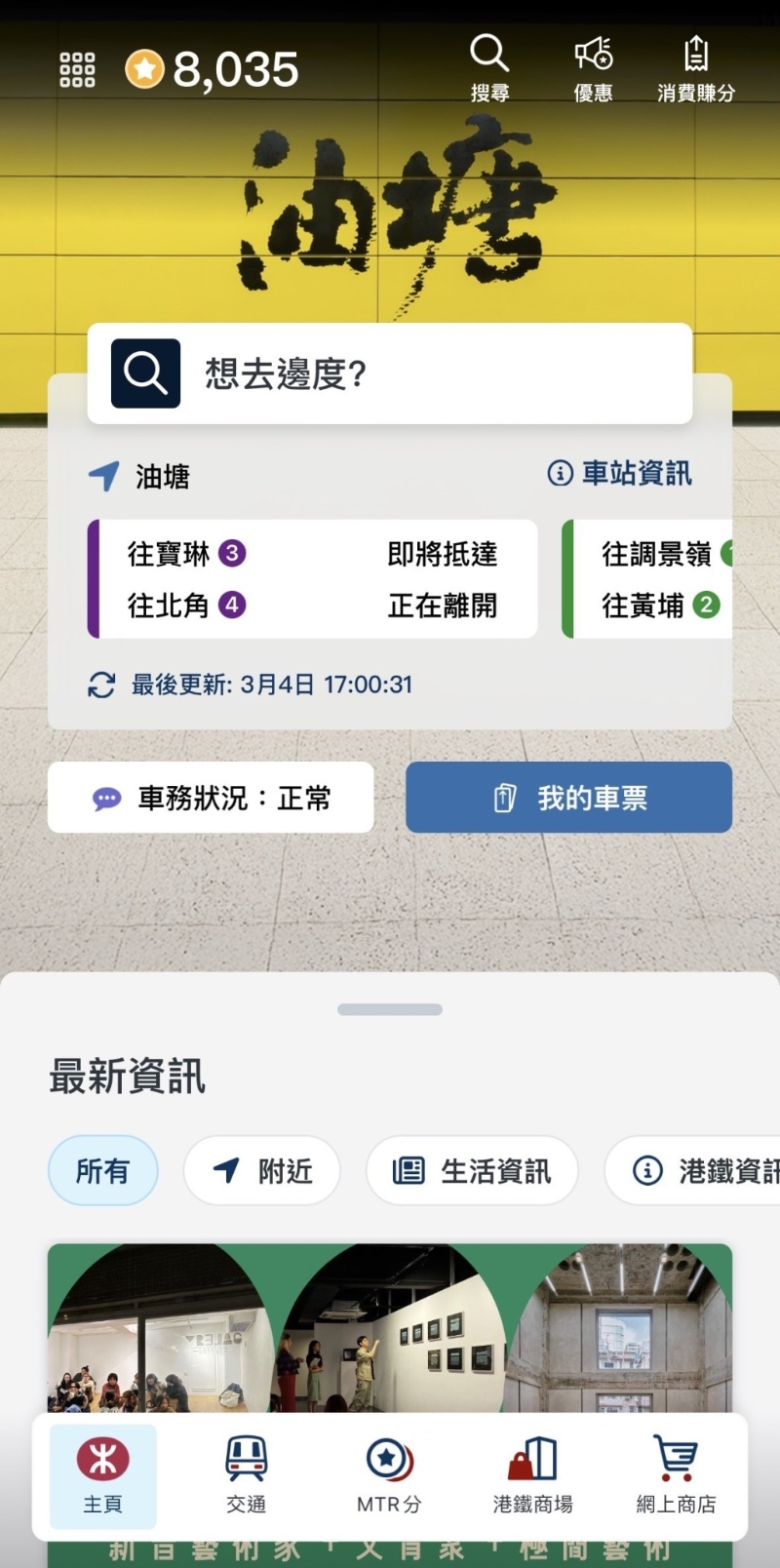Refresh the train arrival times
This screenshot has width=780, height=1568.
(x=98, y=685)
